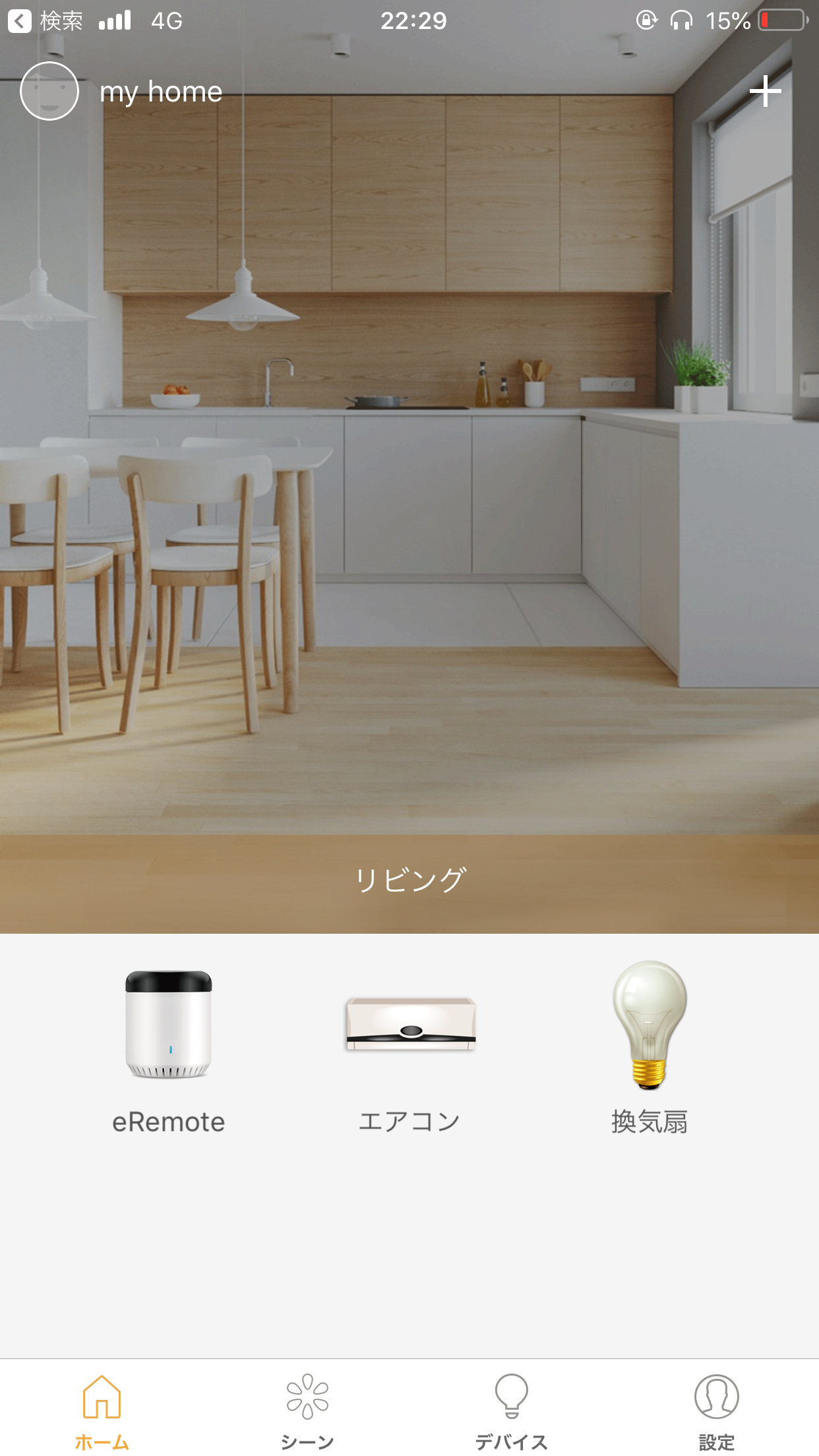Return to 検索 via the back arrow
The image size is (819, 1456).
(20, 21)
